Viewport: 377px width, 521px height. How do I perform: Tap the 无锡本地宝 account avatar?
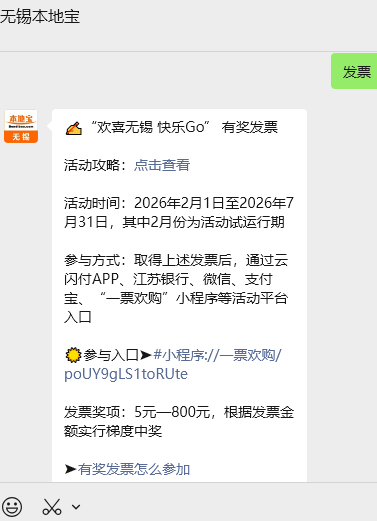click(21, 126)
